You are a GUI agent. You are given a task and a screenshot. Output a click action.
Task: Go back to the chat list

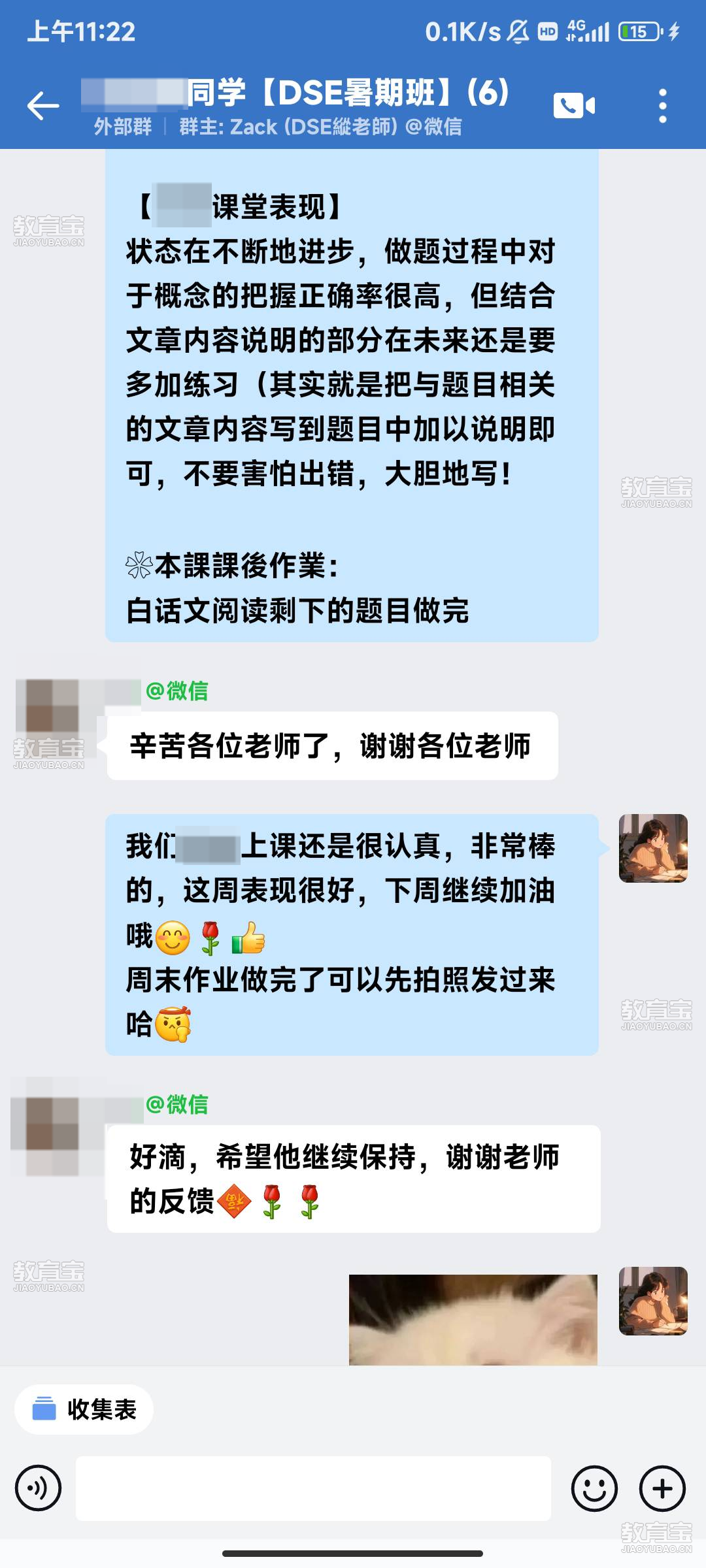[x=43, y=106]
